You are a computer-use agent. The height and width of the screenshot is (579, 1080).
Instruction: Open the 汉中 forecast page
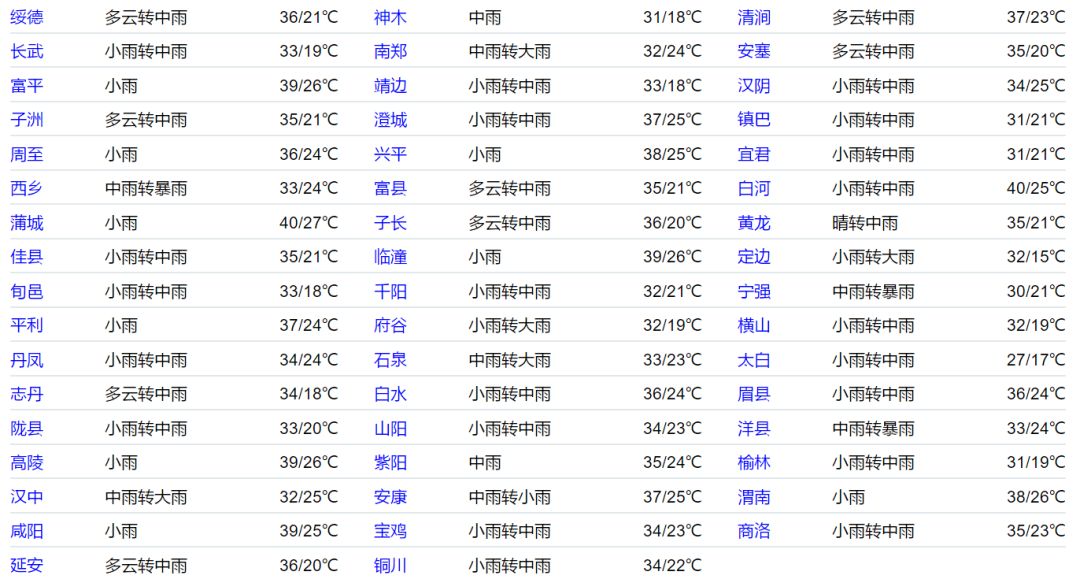coord(27,497)
